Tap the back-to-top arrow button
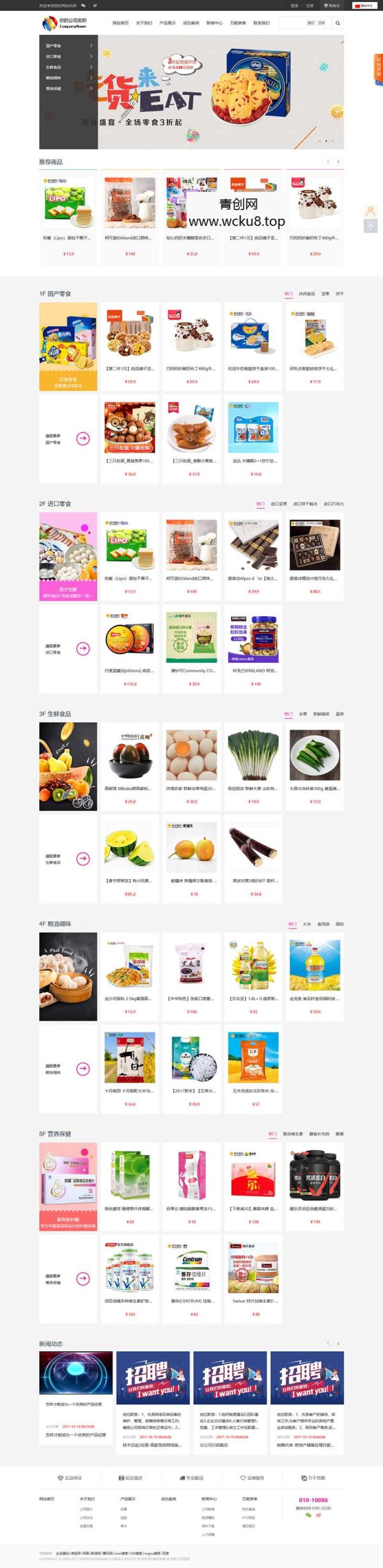This screenshot has width=383, height=1568. tap(370, 227)
